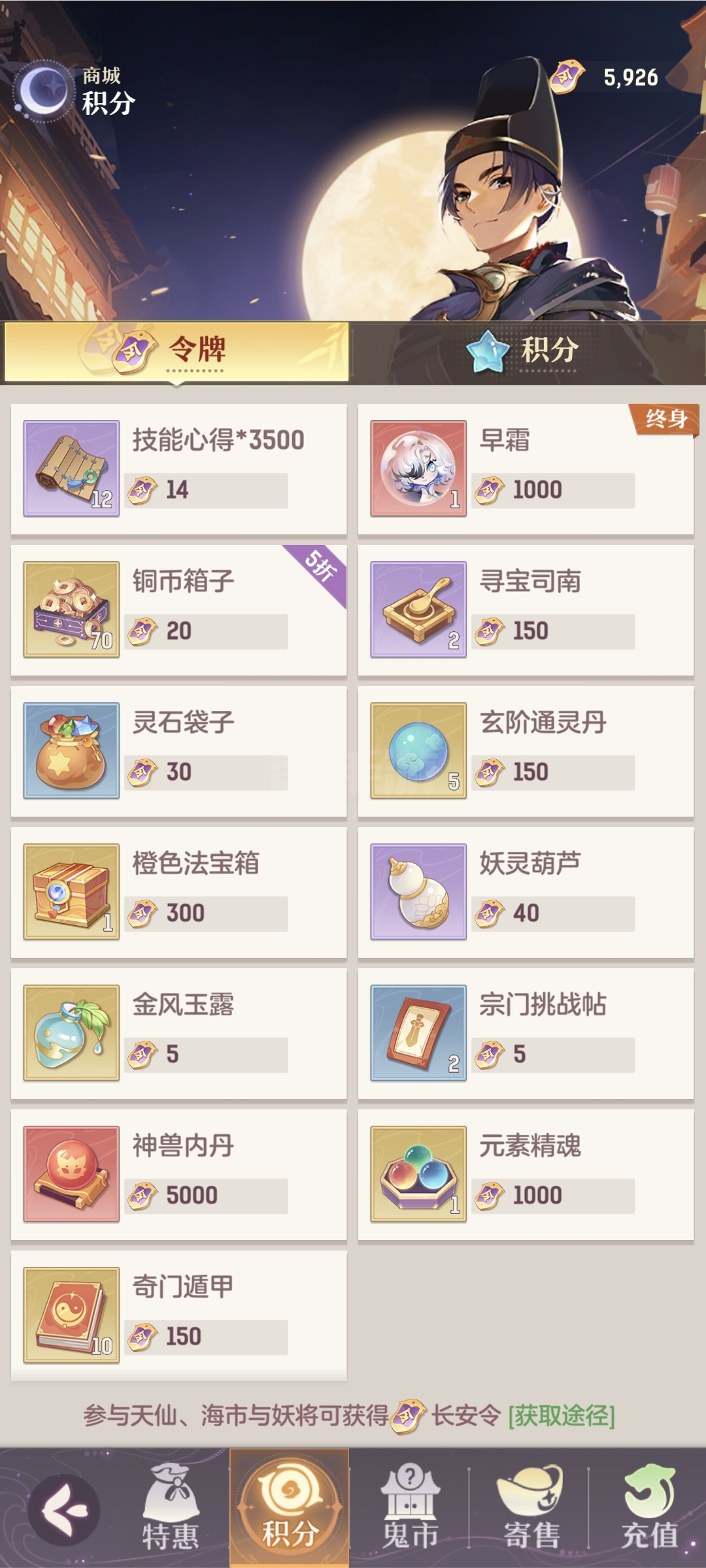Open the 技能心得*3500 item card

coord(178,469)
